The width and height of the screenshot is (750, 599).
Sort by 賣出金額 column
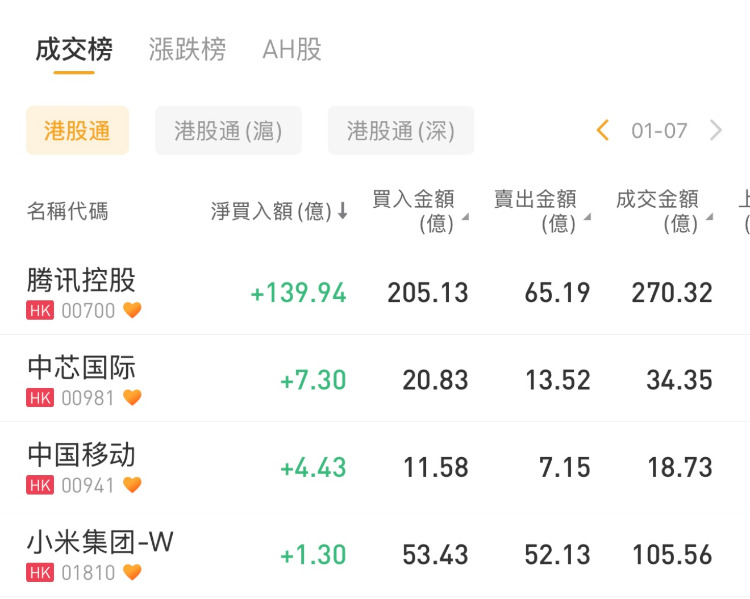pos(540,211)
